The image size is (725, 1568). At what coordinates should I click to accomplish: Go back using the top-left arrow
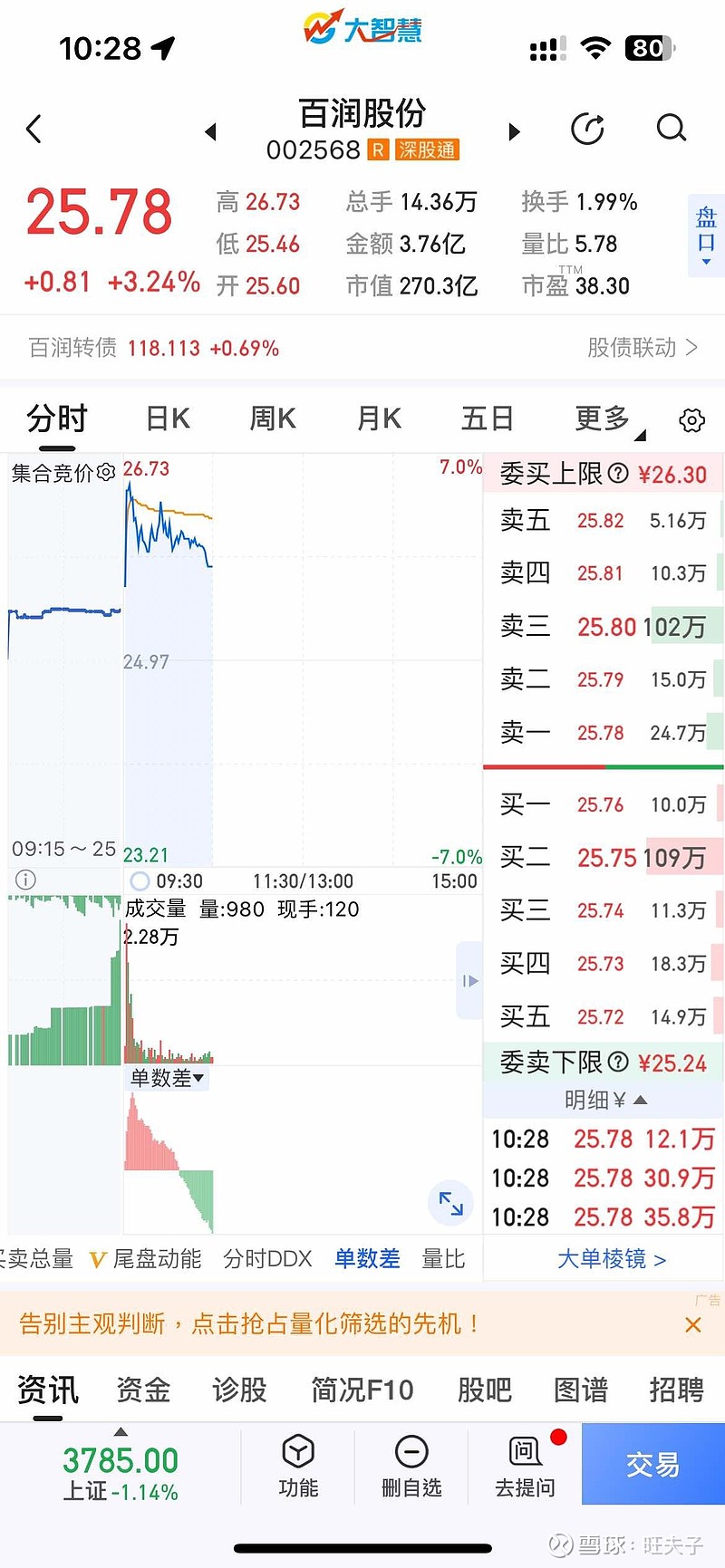tap(34, 129)
